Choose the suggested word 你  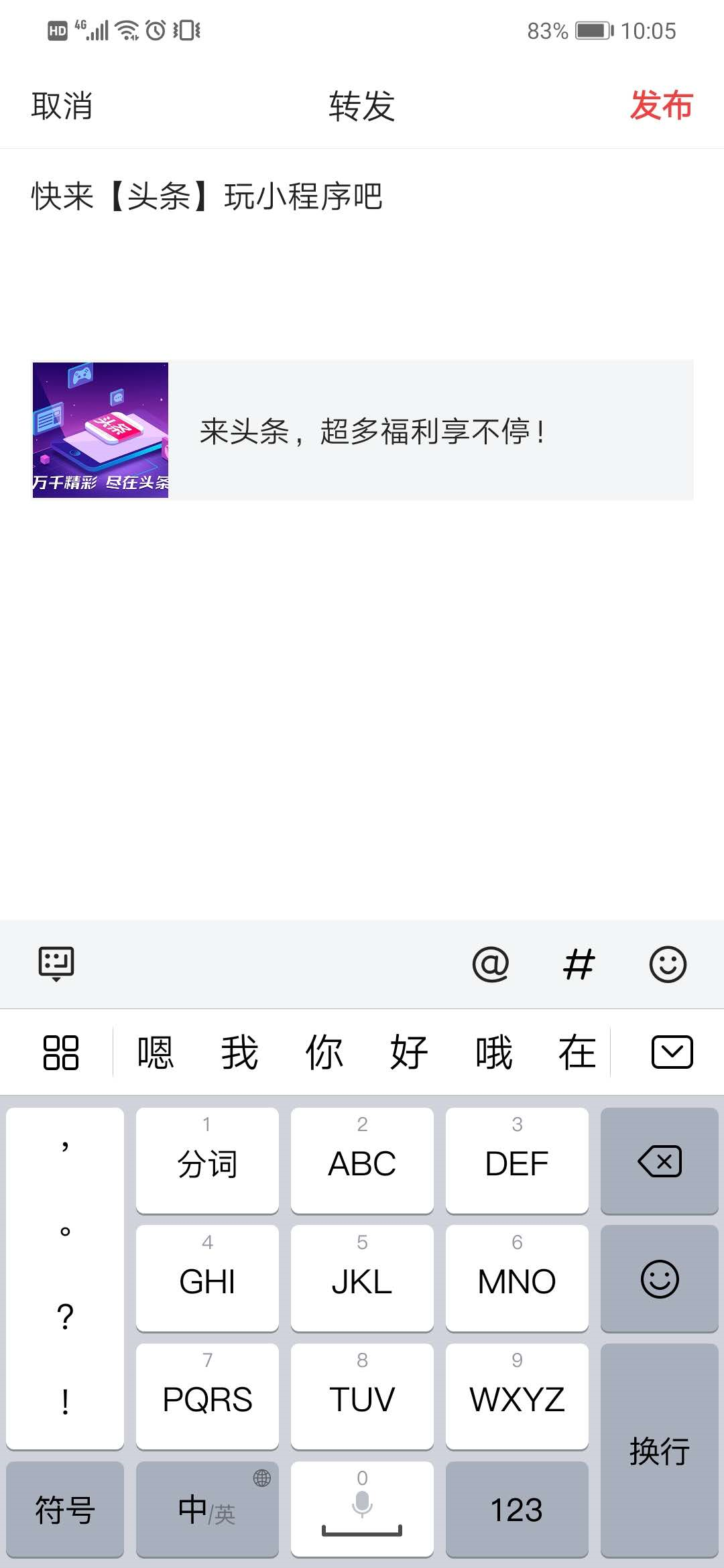324,1052
